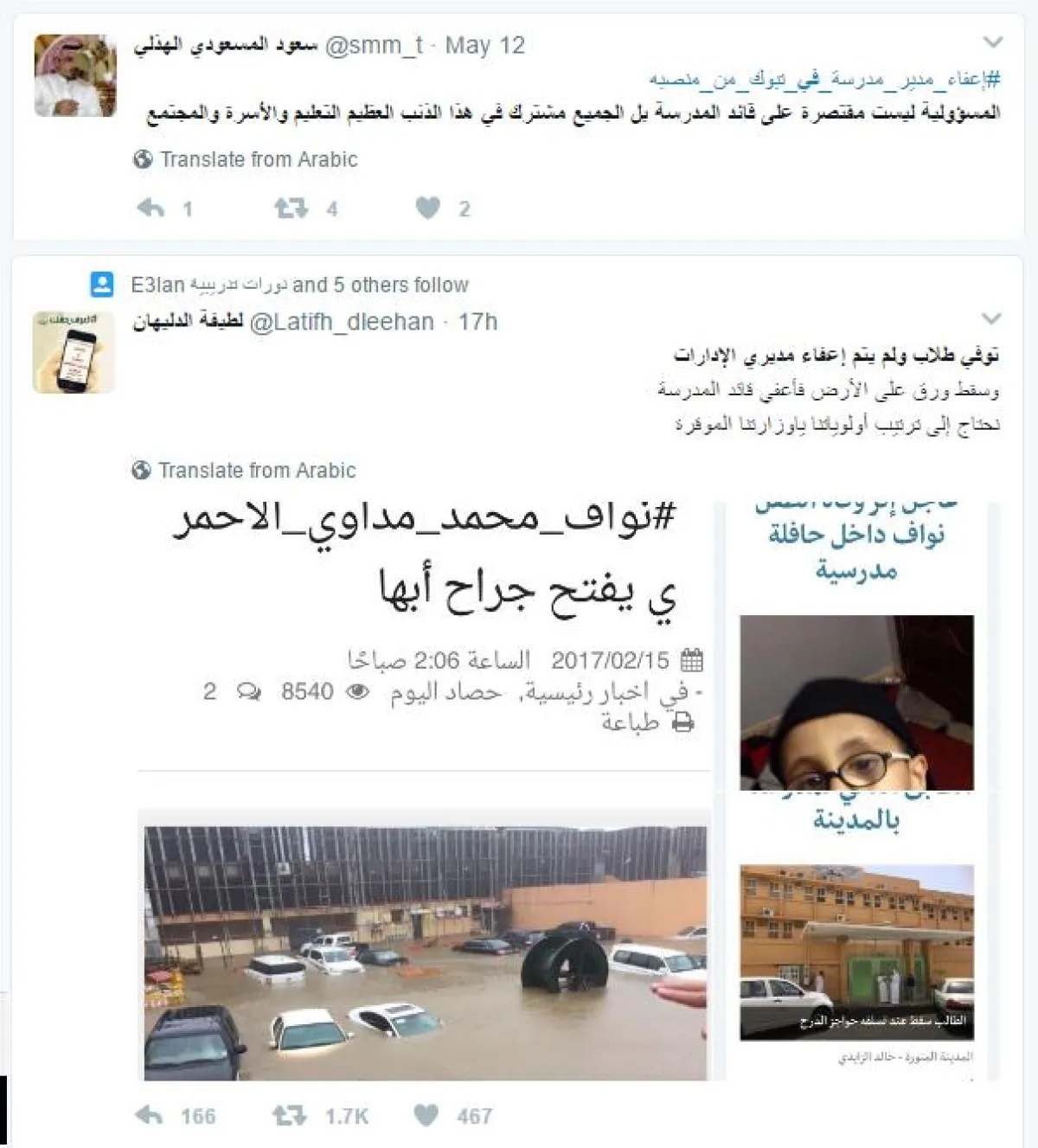The height and width of the screenshot is (1148, 1038).
Task: Open E3lan and 5 others follow link
Action: tap(299, 285)
